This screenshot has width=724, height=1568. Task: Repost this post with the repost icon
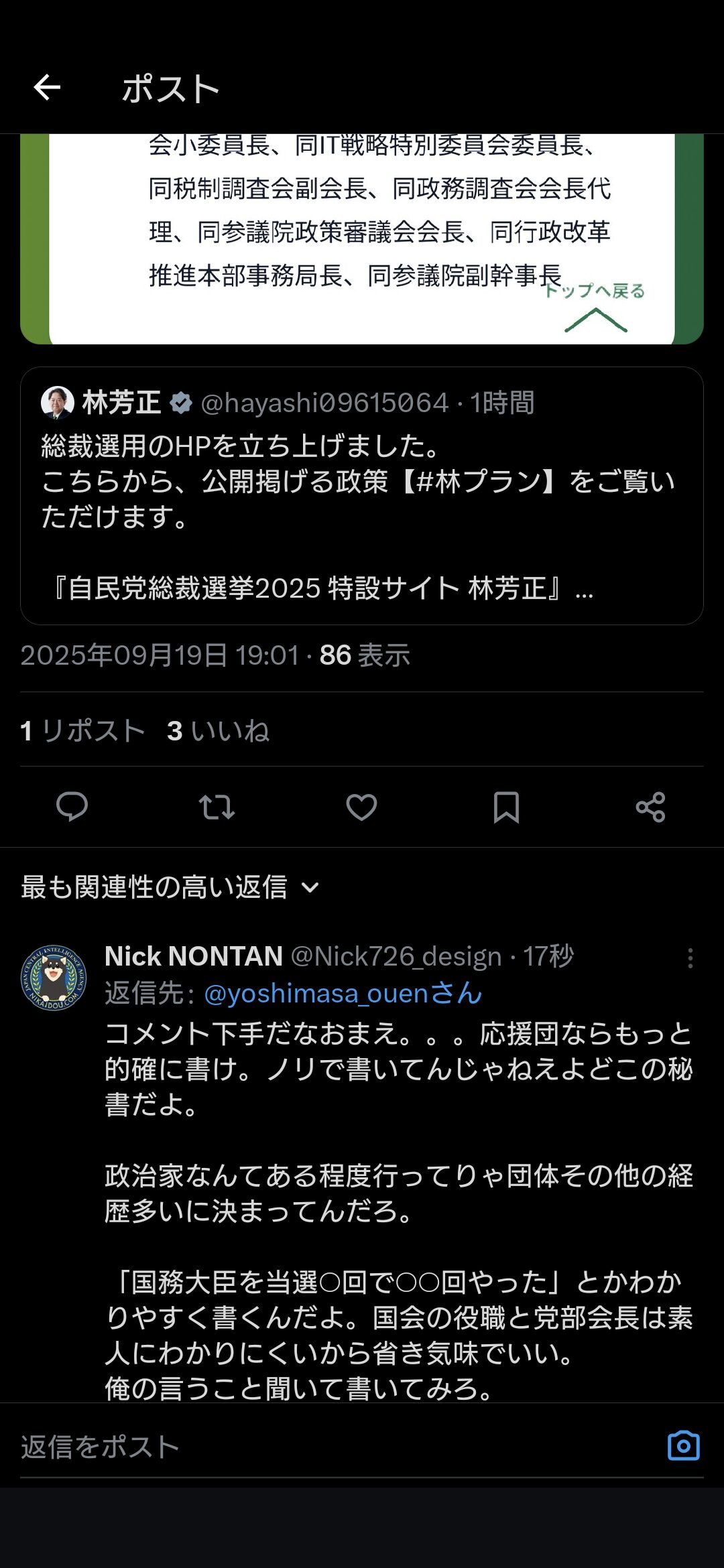(217, 807)
